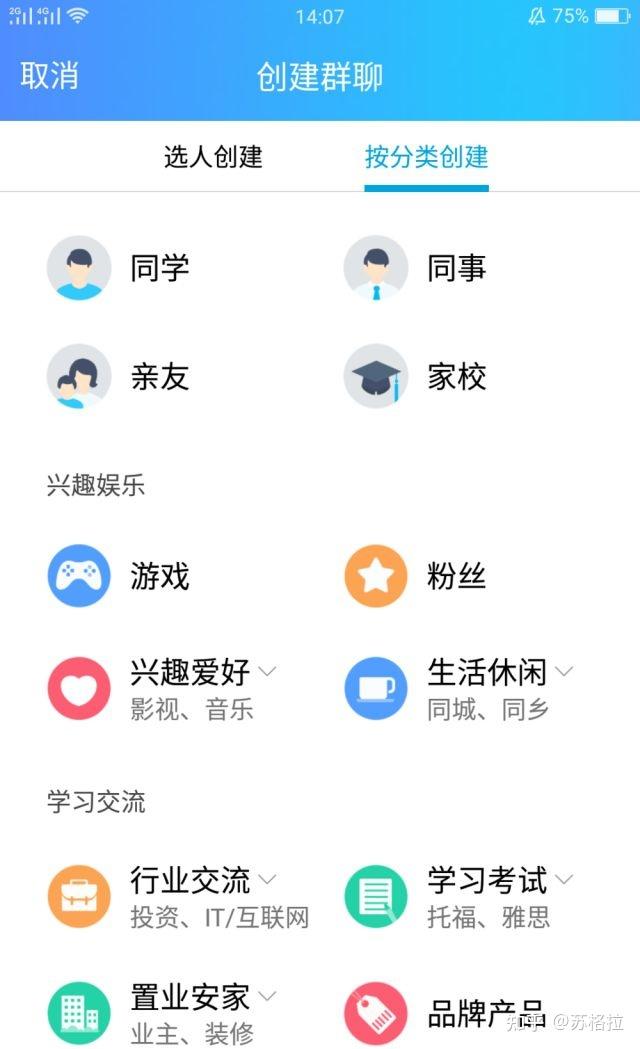Select the 品牌产品 category
The height and width of the screenshot is (1049, 640).
pyautogui.click(x=445, y=1014)
